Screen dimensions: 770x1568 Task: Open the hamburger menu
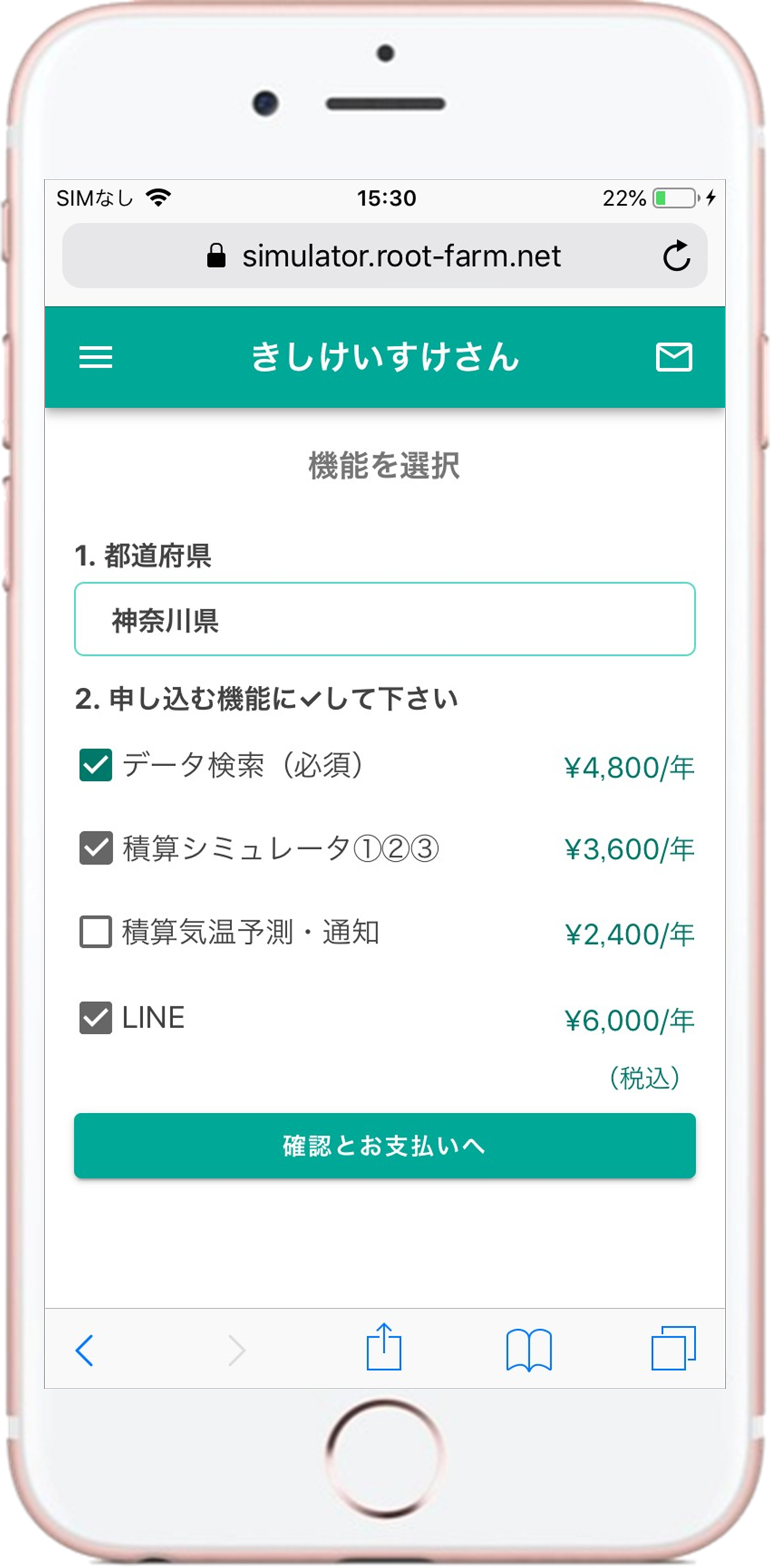click(96, 357)
